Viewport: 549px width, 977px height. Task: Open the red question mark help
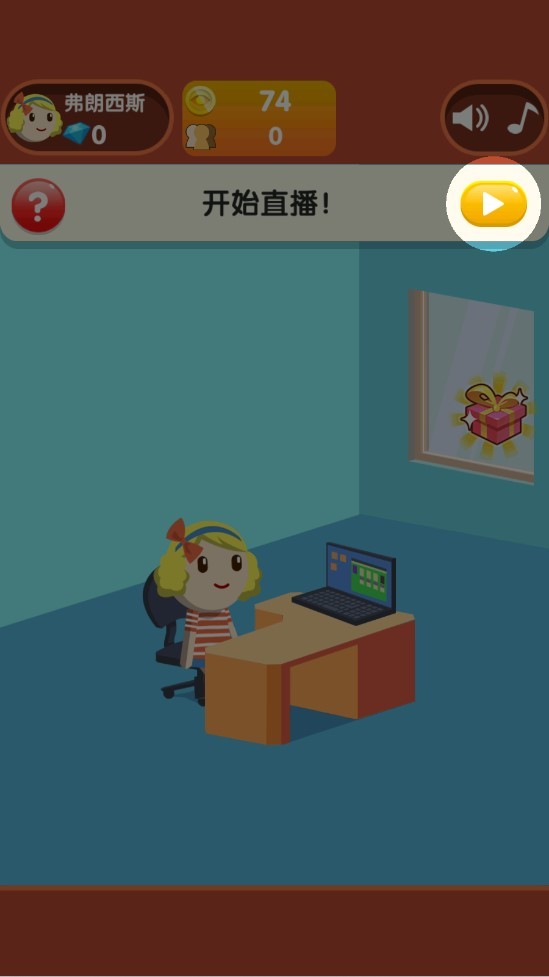[38, 206]
